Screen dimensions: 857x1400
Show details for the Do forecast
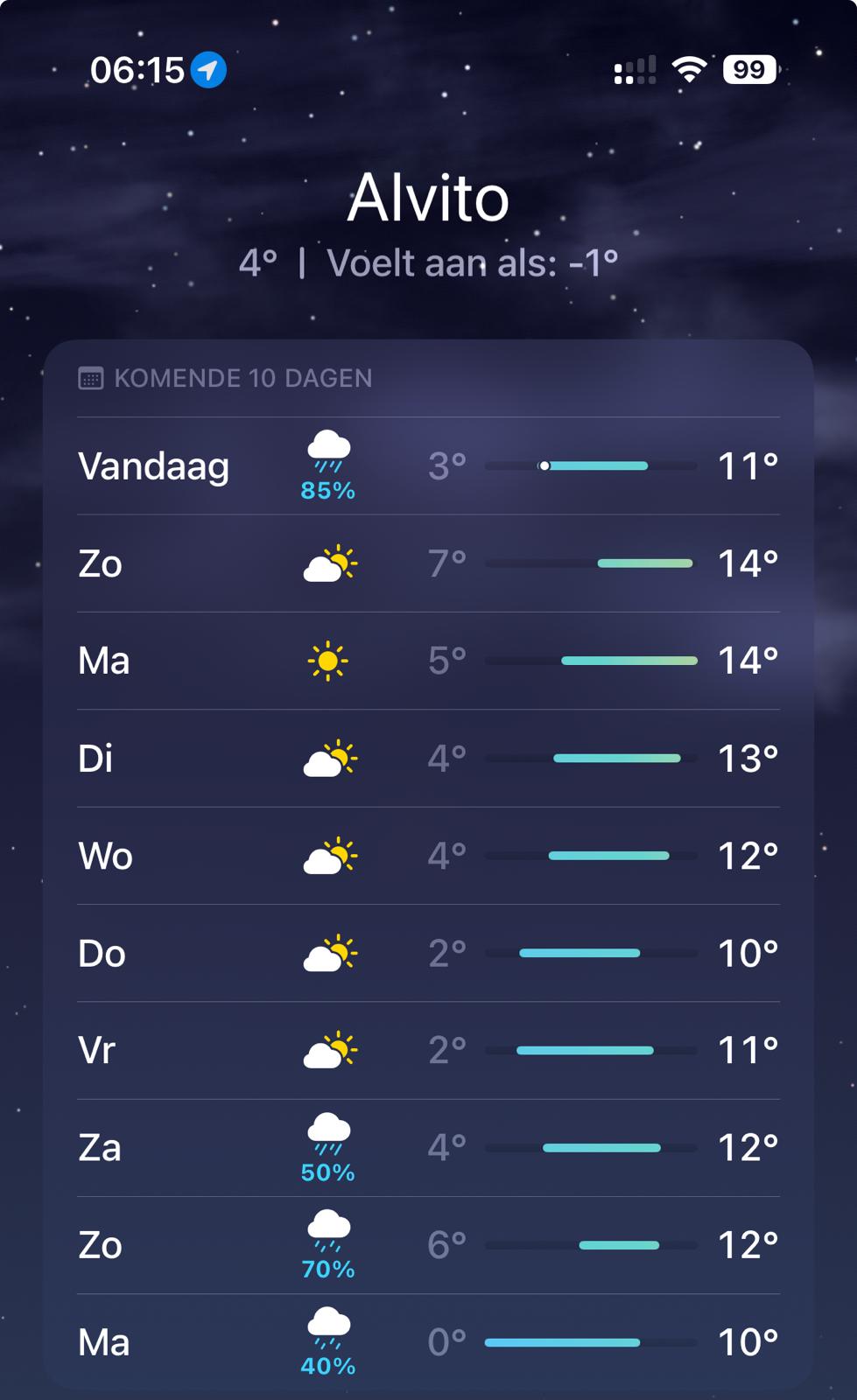[428, 953]
